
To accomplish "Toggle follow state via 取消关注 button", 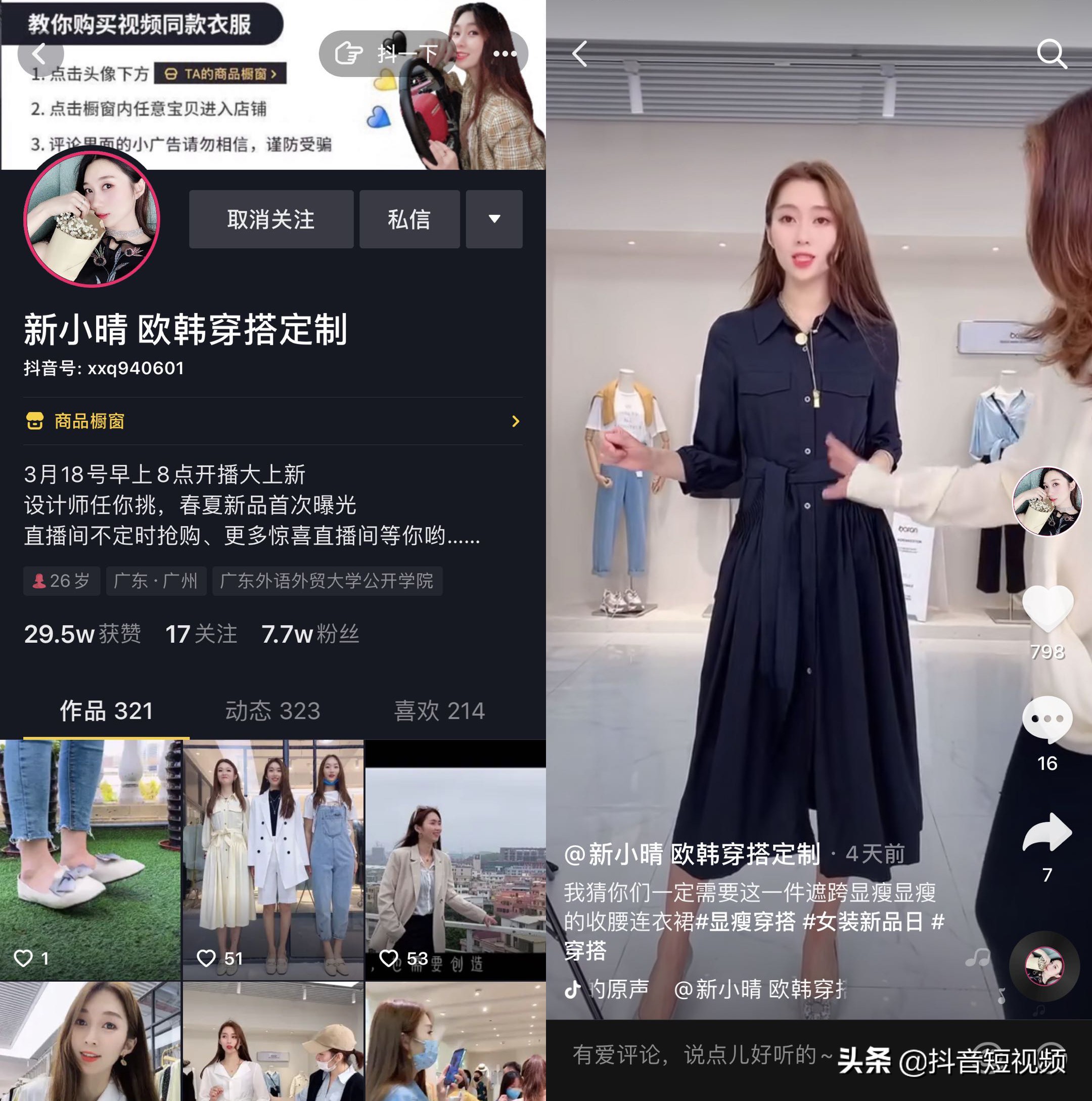I will click(271, 220).
